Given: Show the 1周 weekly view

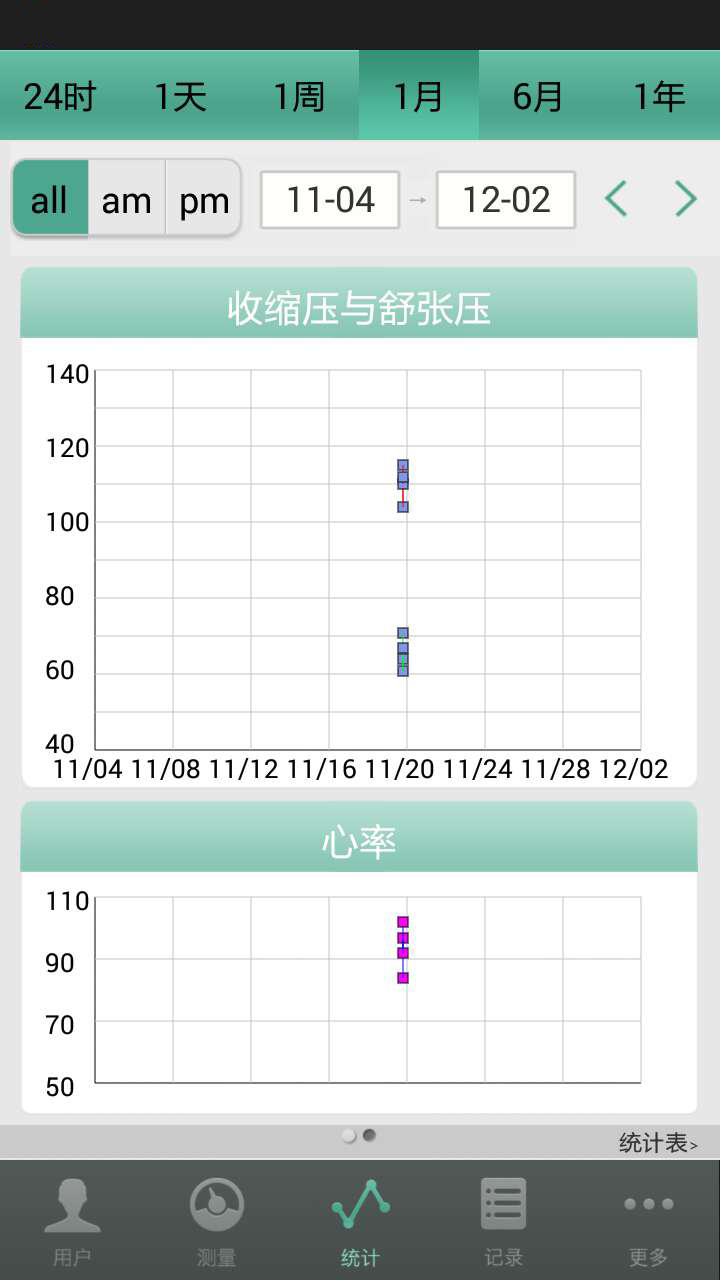Looking at the screenshot, I should click(x=299, y=97).
